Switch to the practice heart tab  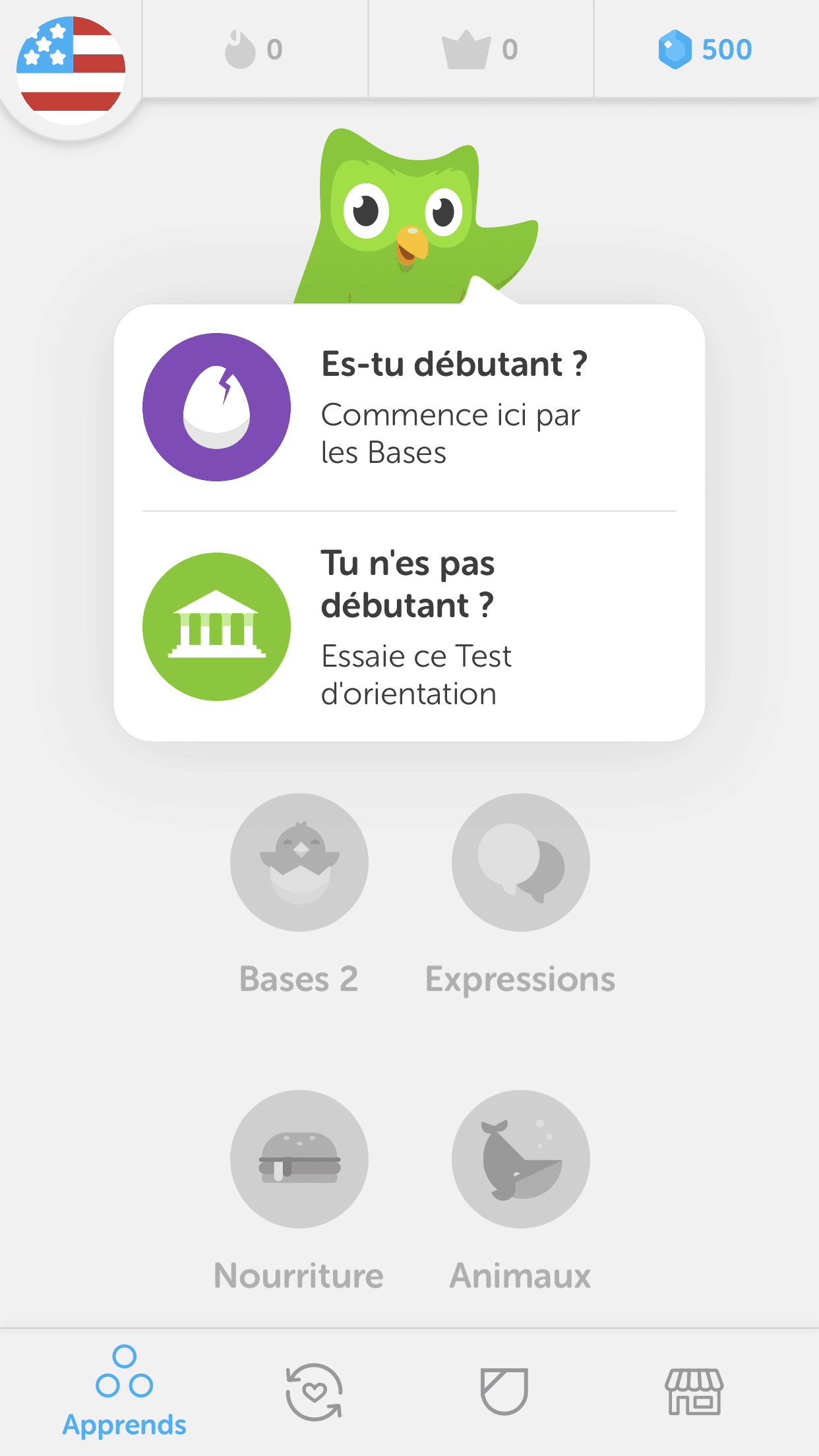(x=314, y=1391)
